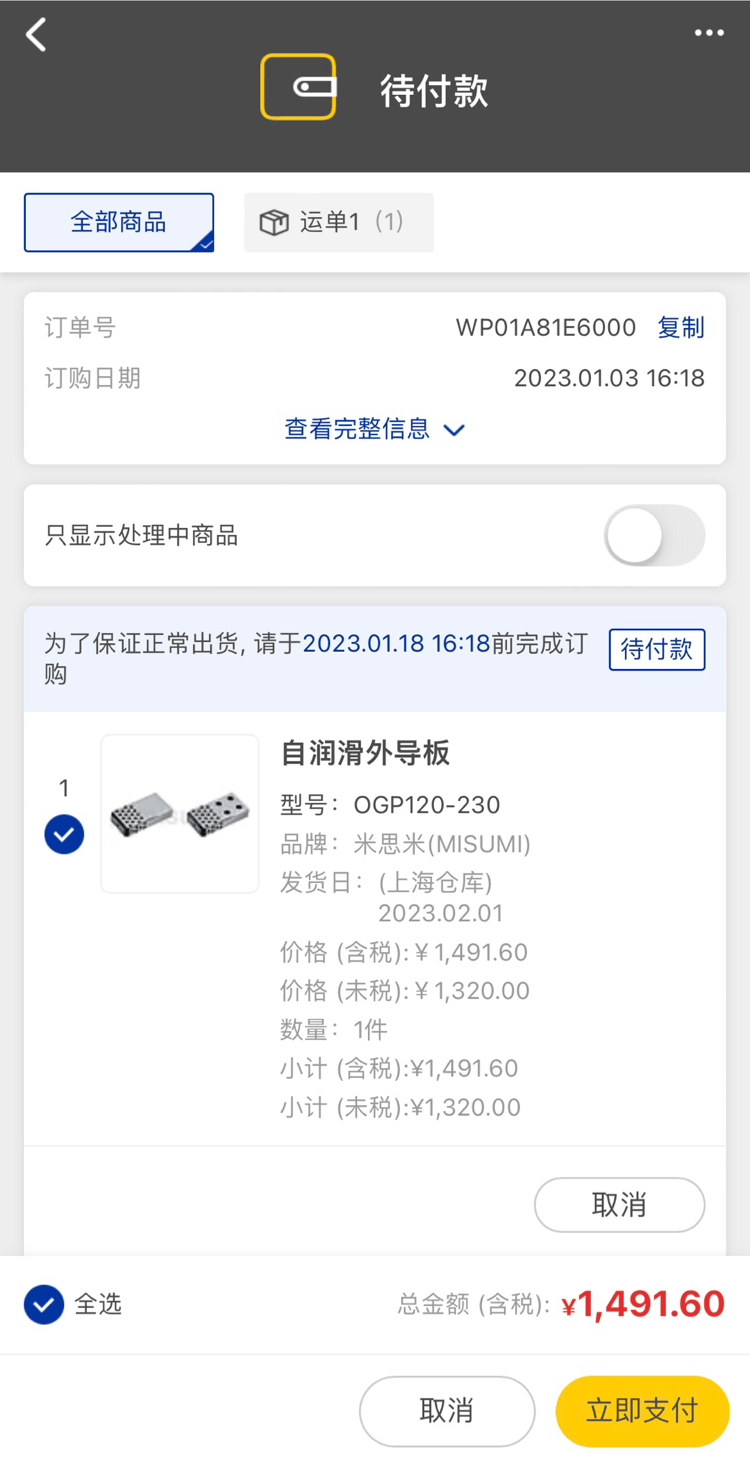Screen dimensions: 750x1462
Task: Expand 查看完整信息 for full order details
Action: pyautogui.click(x=374, y=429)
